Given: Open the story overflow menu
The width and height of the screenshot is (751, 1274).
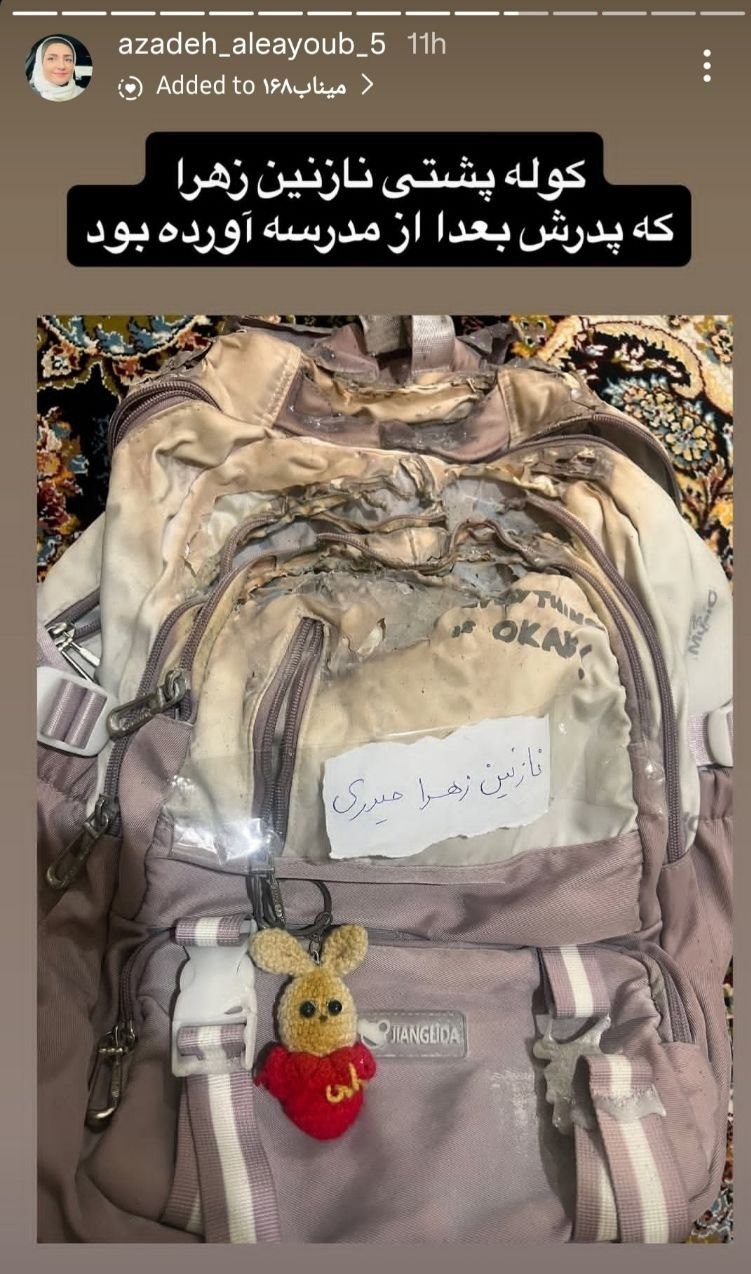Looking at the screenshot, I should [x=707, y=66].
